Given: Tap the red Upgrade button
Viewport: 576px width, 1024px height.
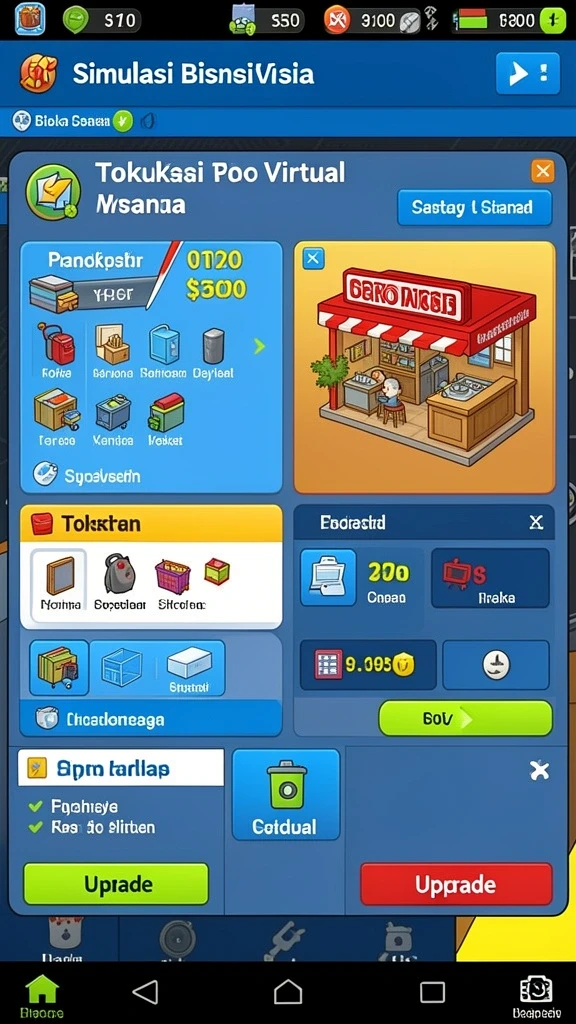Looking at the screenshot, I should 456,884.
